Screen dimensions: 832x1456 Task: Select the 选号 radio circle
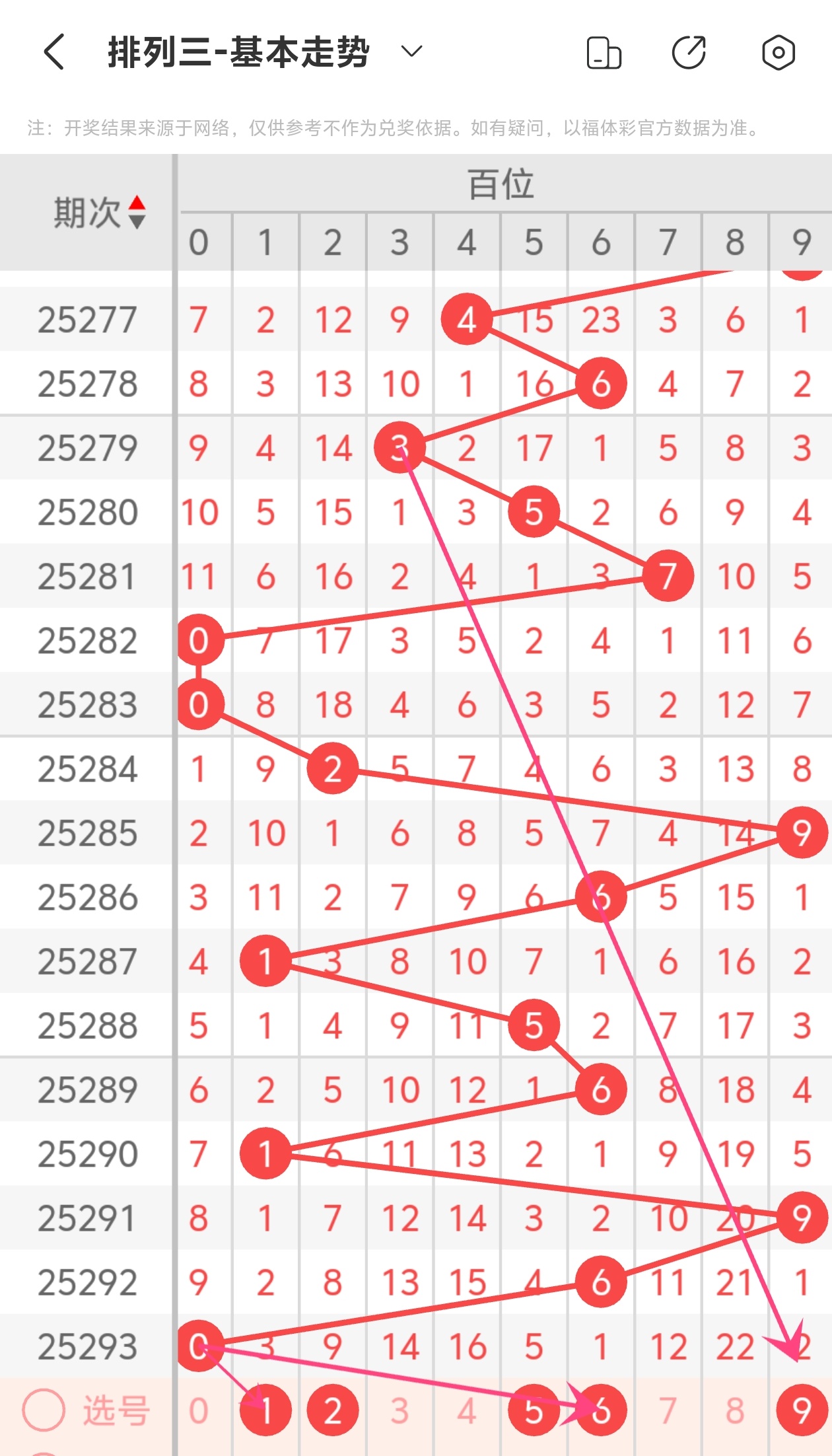coord(44,1410)
